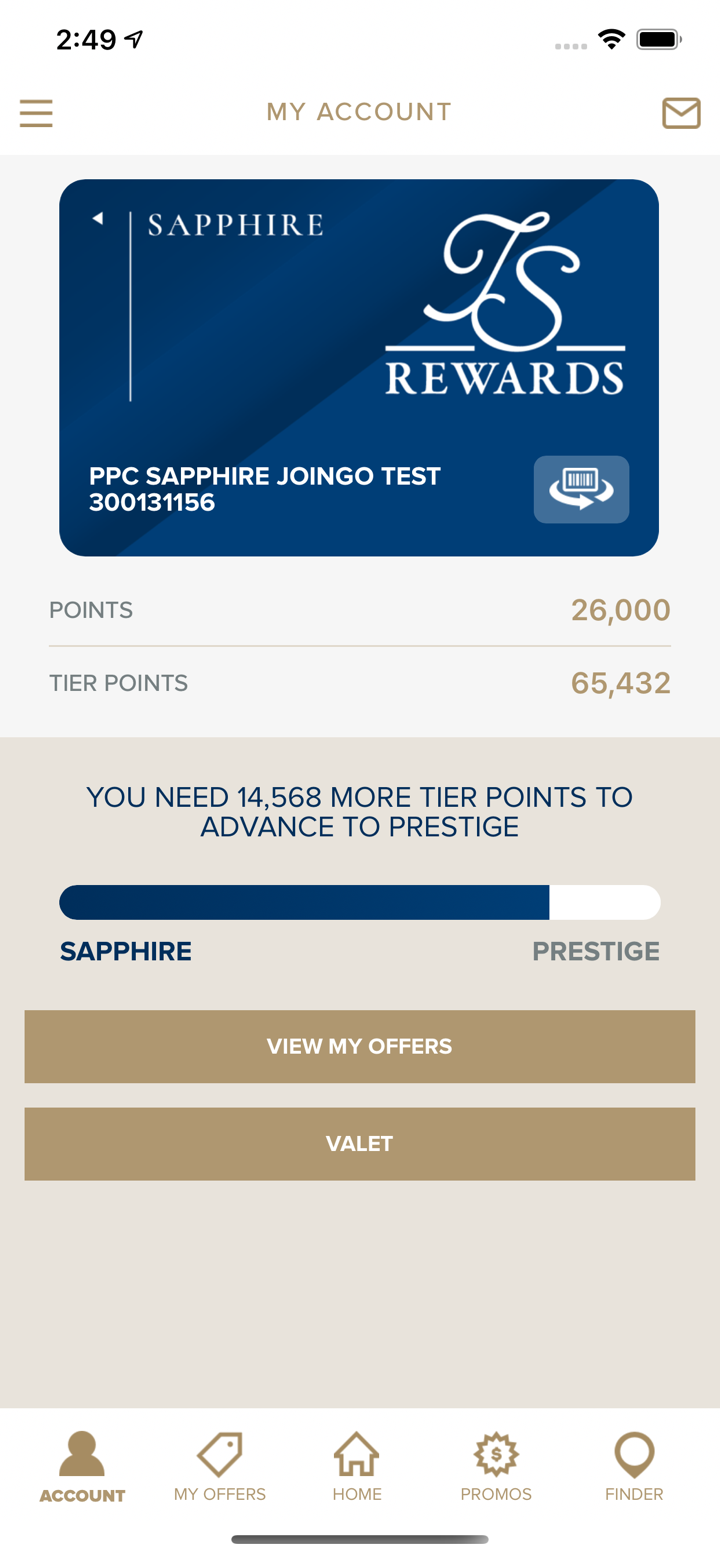Expand the TIER POINTS row details
The image size is (720, 1558).
(x=360, y=682)
